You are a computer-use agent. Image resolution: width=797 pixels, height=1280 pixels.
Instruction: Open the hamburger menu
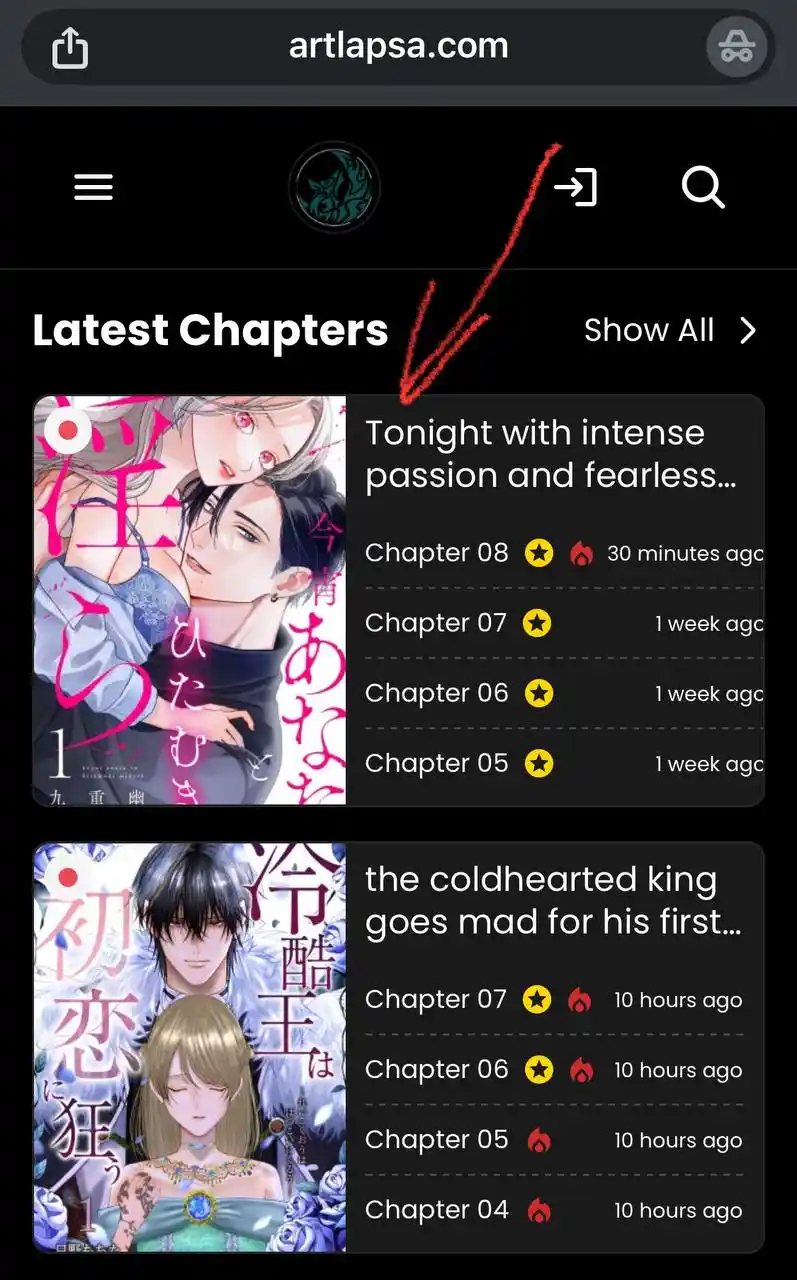pos(93,187)
